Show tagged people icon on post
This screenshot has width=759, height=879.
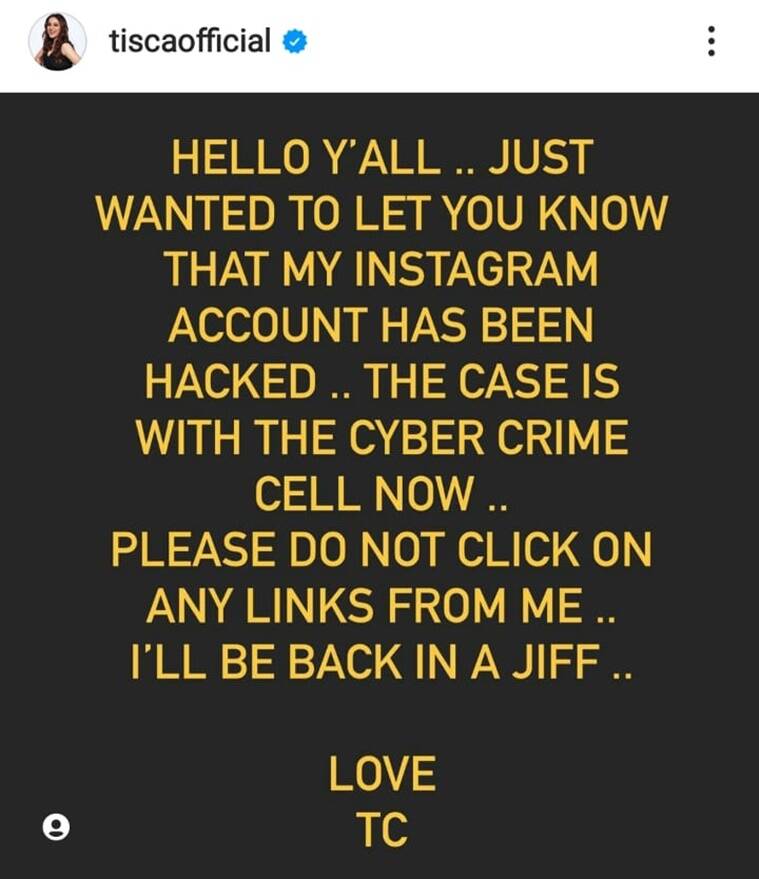[57, 826]
